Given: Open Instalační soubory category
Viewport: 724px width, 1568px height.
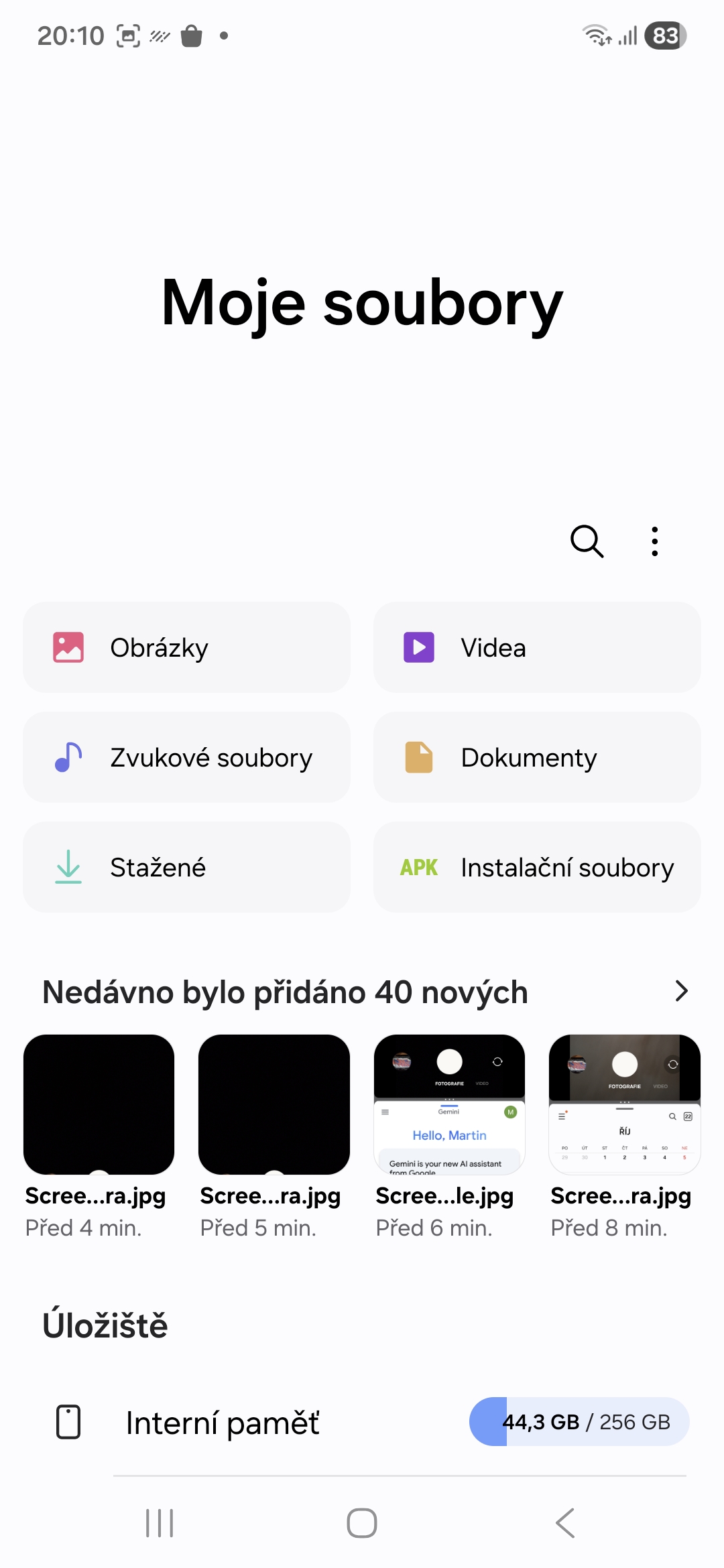Looking at the screenshot, I should coord(537,867).
